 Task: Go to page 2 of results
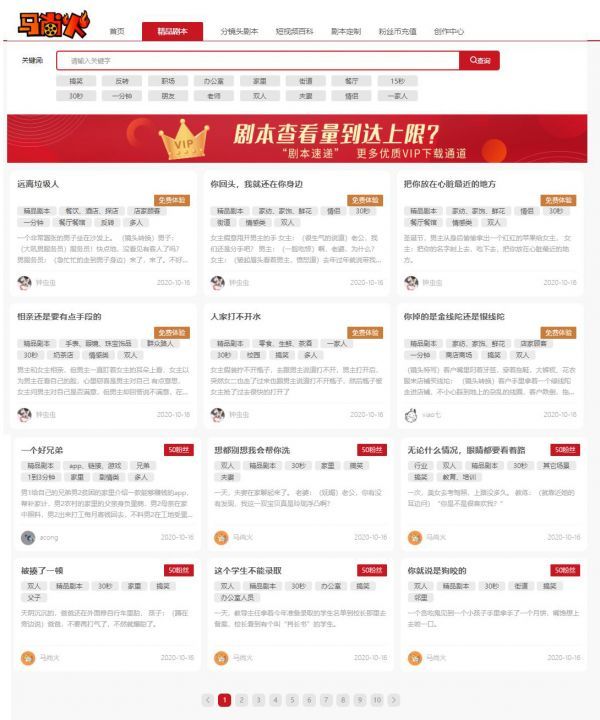pyautogui.click(x=242, y=700)
